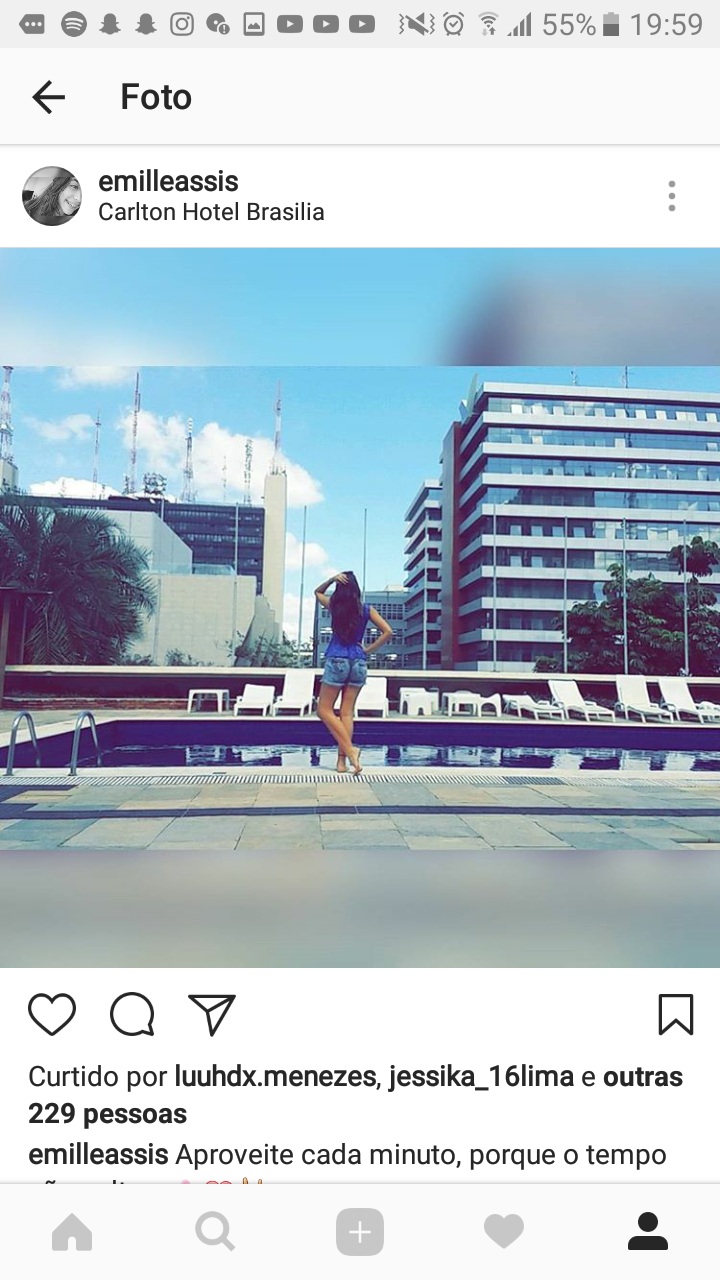This screenshot has height=1280, width=720.
Task: Open the pool photo in the post
Action: (360, 607)
